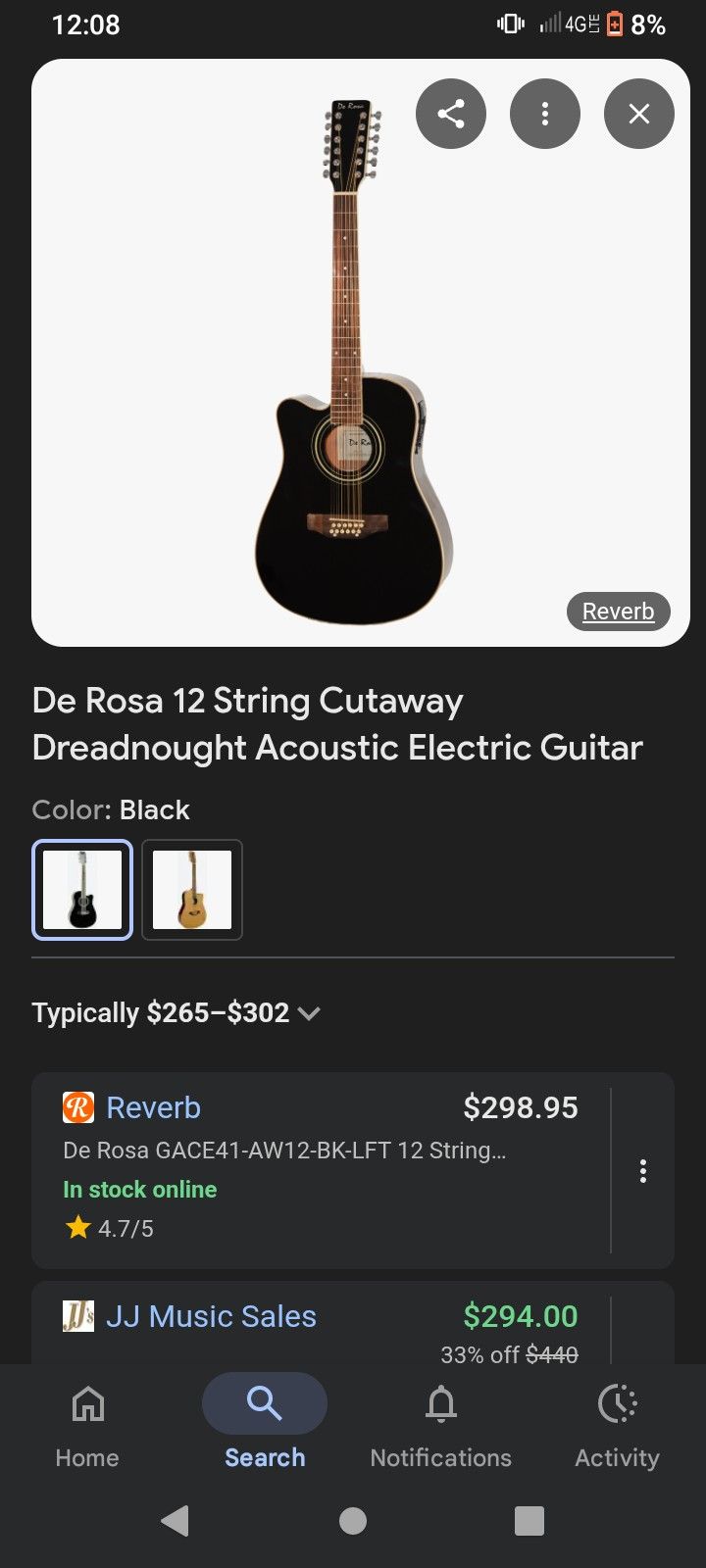Dismiss the product view with the X
Image resolution: width=706 pixels, height=1568 pixels.
(638, 113)
